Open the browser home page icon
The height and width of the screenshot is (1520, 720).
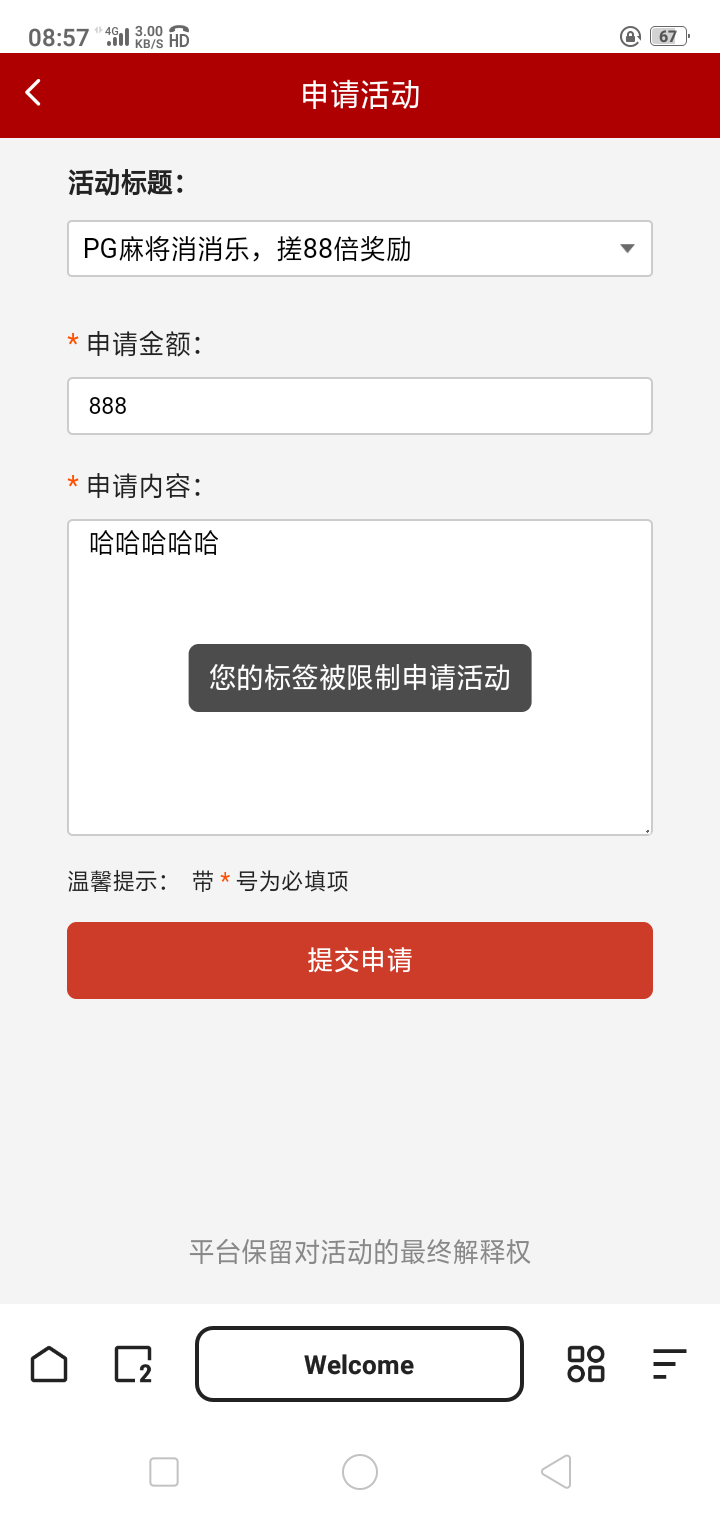pos(49,1364)
